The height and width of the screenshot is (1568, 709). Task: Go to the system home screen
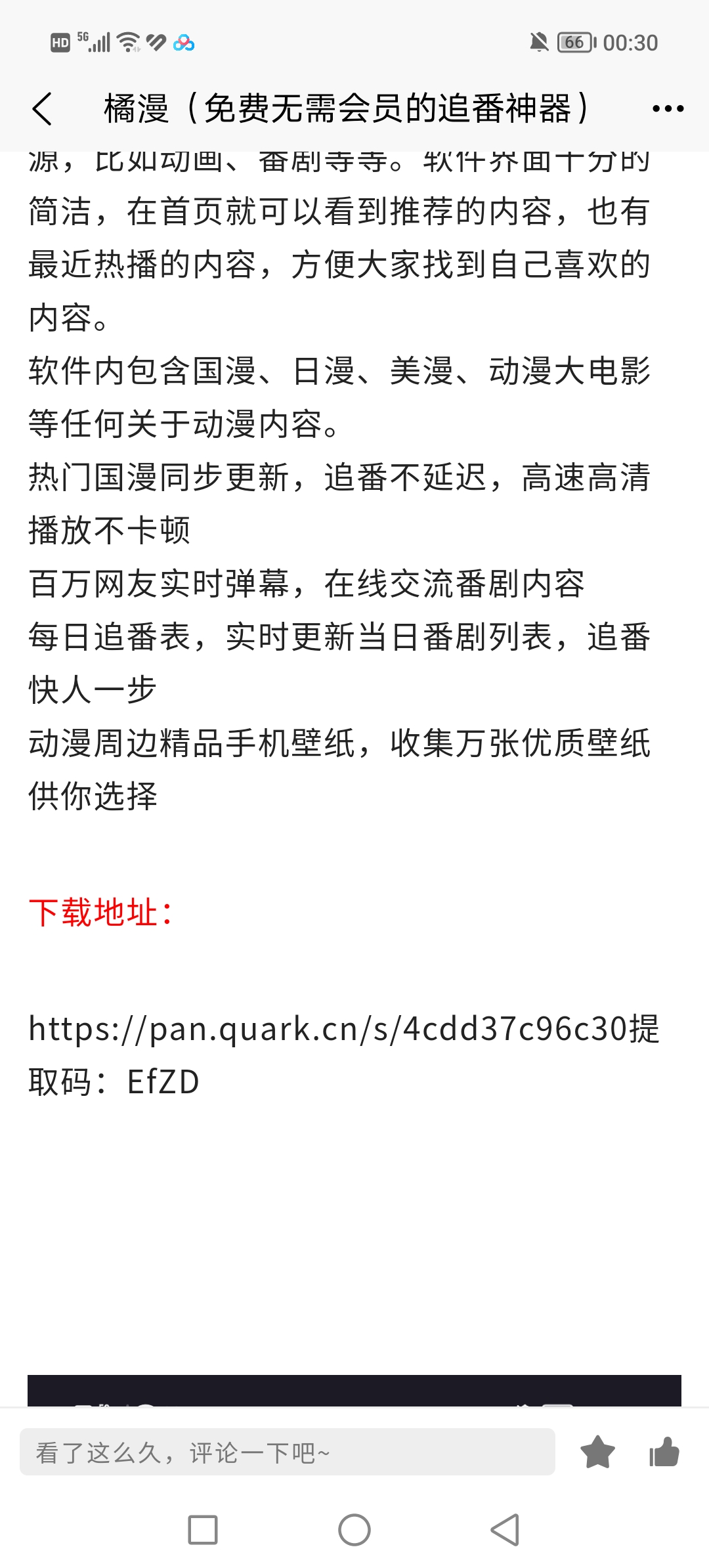pos(354,1530)
